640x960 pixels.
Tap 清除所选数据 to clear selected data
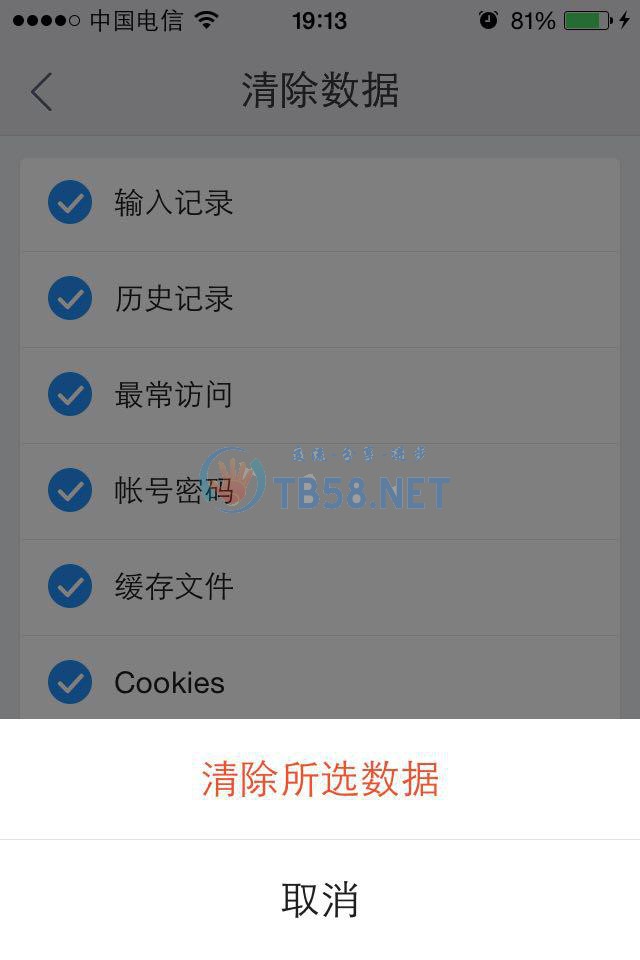click(320, 779)
